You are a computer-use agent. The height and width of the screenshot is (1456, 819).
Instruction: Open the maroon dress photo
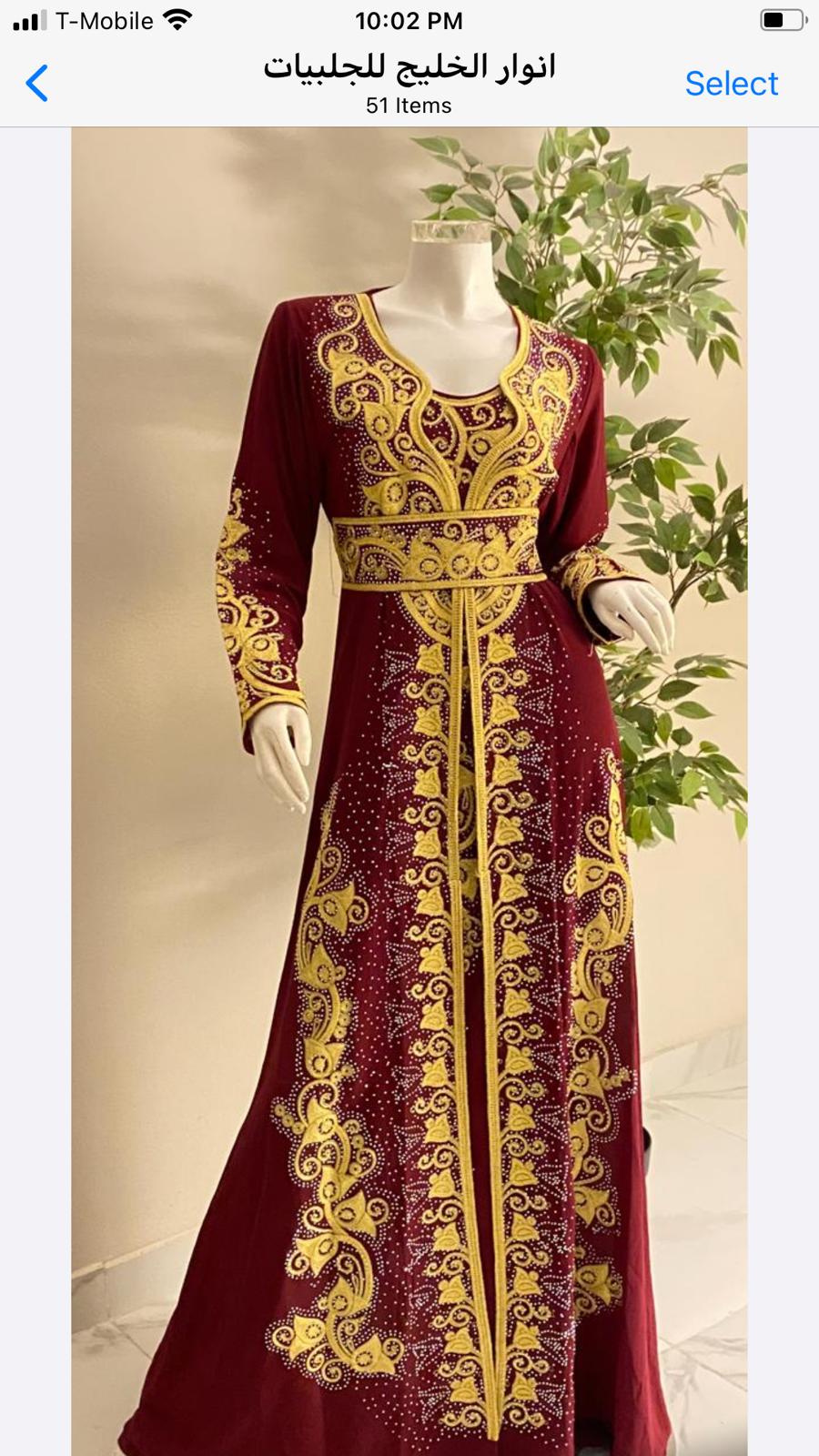409,791
